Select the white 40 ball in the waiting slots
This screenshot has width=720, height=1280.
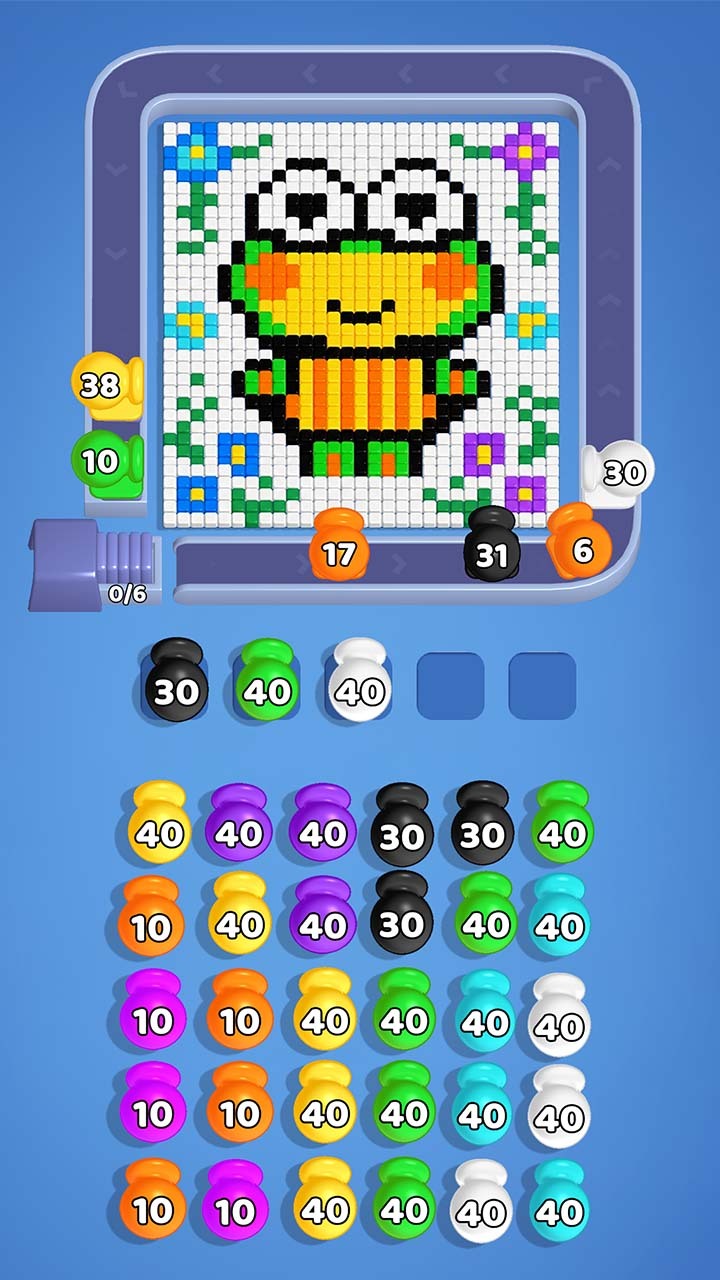pyautogui.click(x=358, y=685)
